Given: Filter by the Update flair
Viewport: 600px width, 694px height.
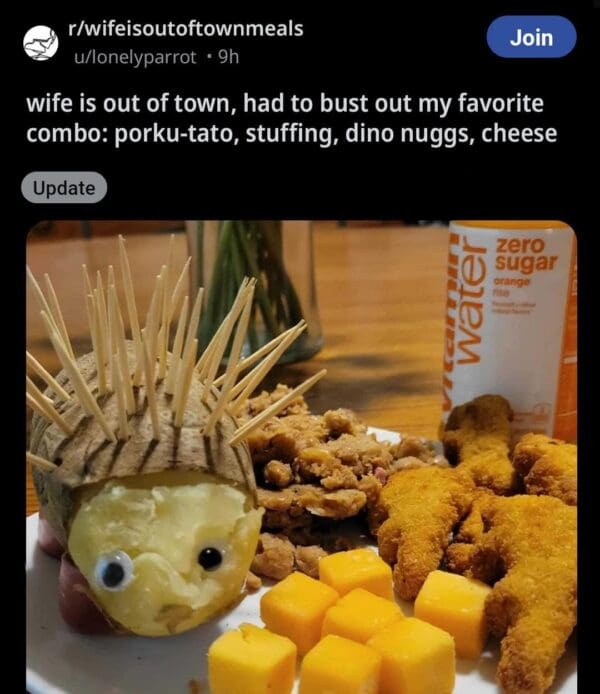Looking at the screenshot, I should pos(64,187).
